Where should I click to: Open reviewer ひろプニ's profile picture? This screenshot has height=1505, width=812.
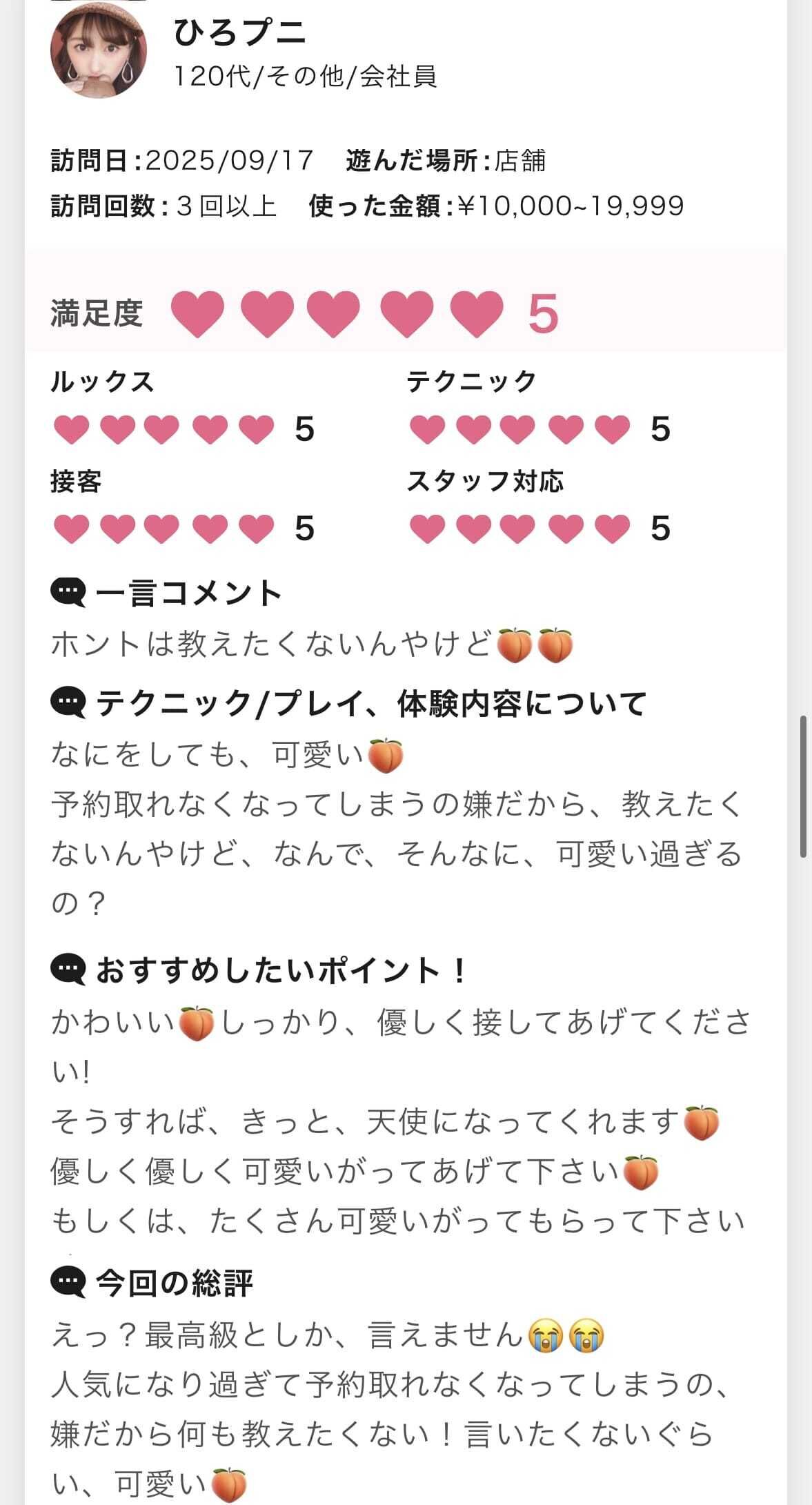(x=99, y=50)
